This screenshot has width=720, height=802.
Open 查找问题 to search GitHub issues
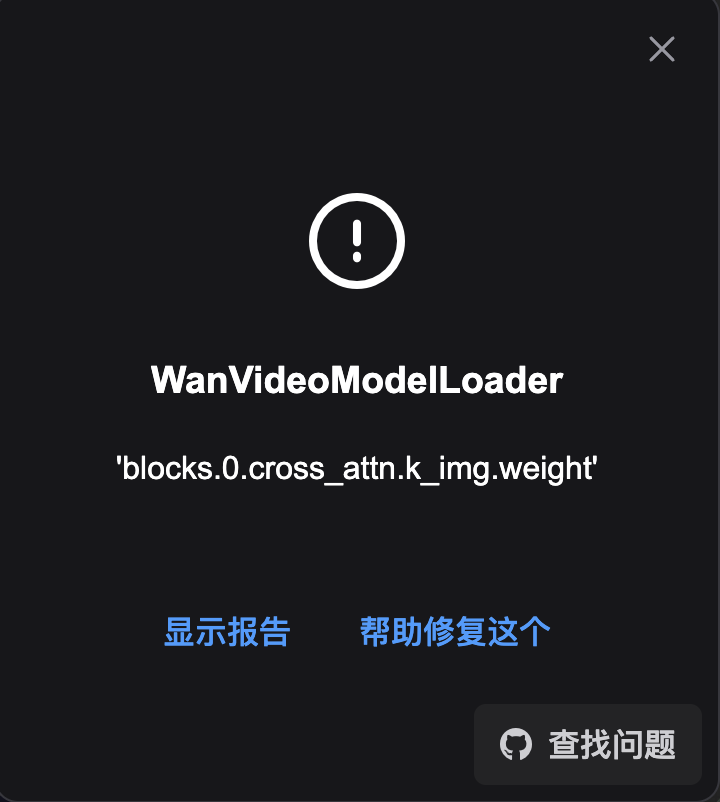click(588, 744)
